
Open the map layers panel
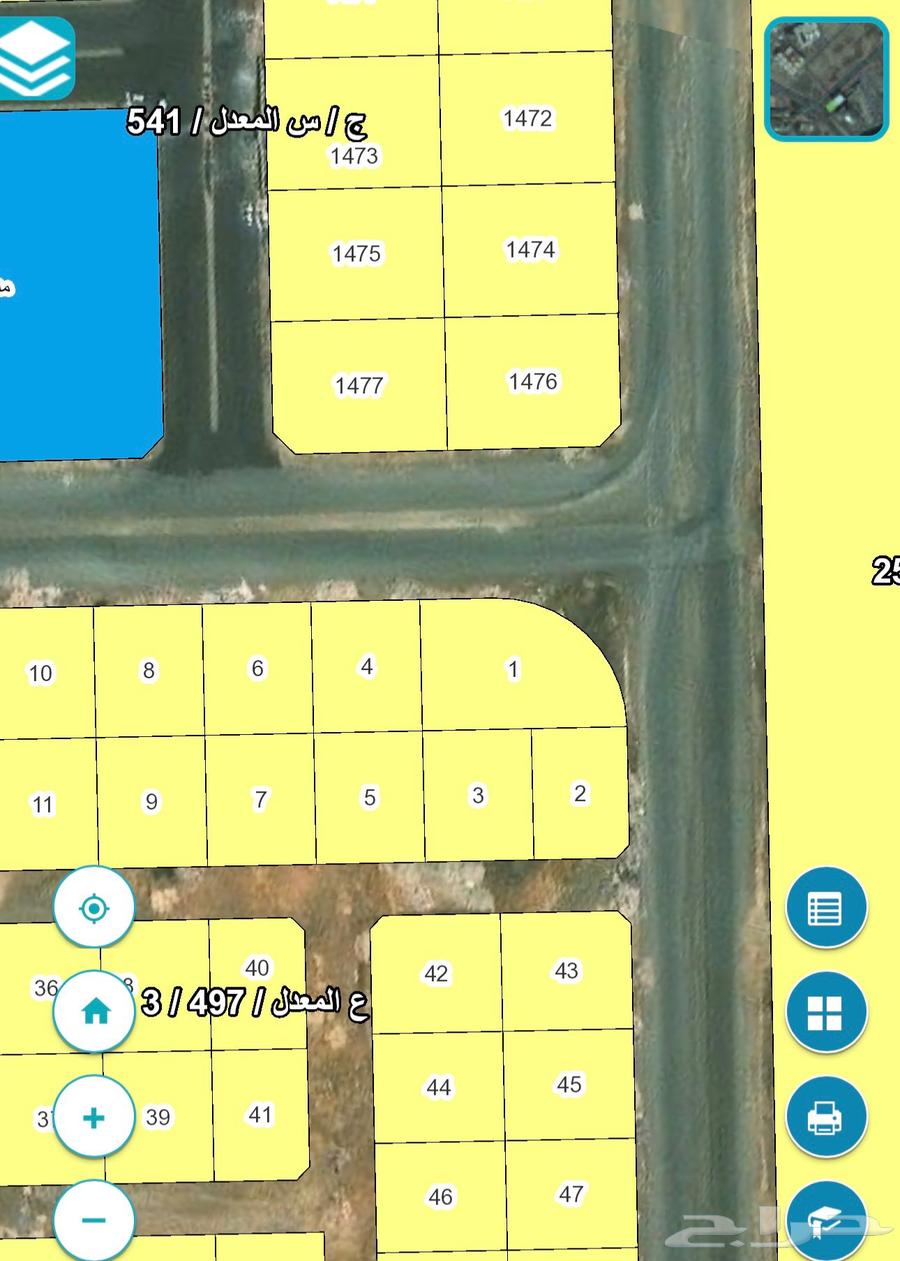tap(37, 57)
